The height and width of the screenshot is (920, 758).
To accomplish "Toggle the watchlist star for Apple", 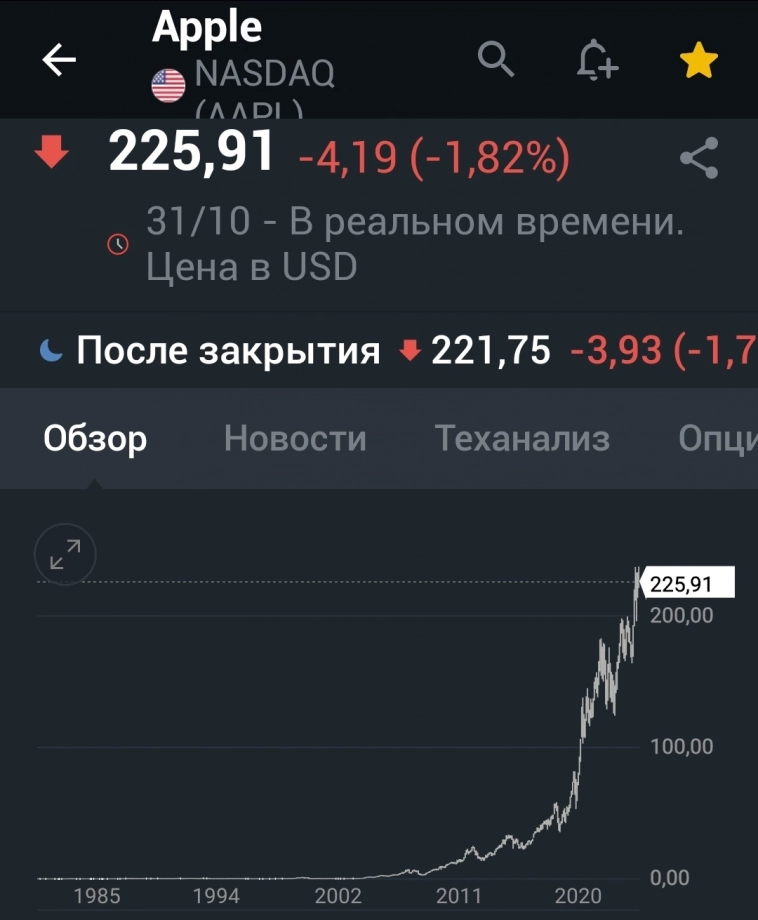I will point(698,62).
